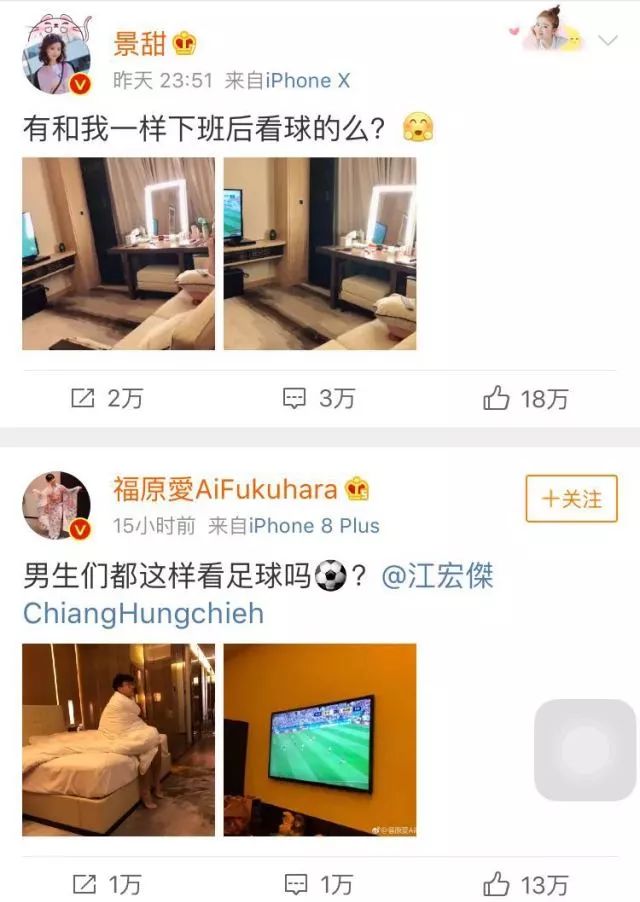Comment on 景甜's post
This screenshot has height=902, width=640.
point(319,399)
